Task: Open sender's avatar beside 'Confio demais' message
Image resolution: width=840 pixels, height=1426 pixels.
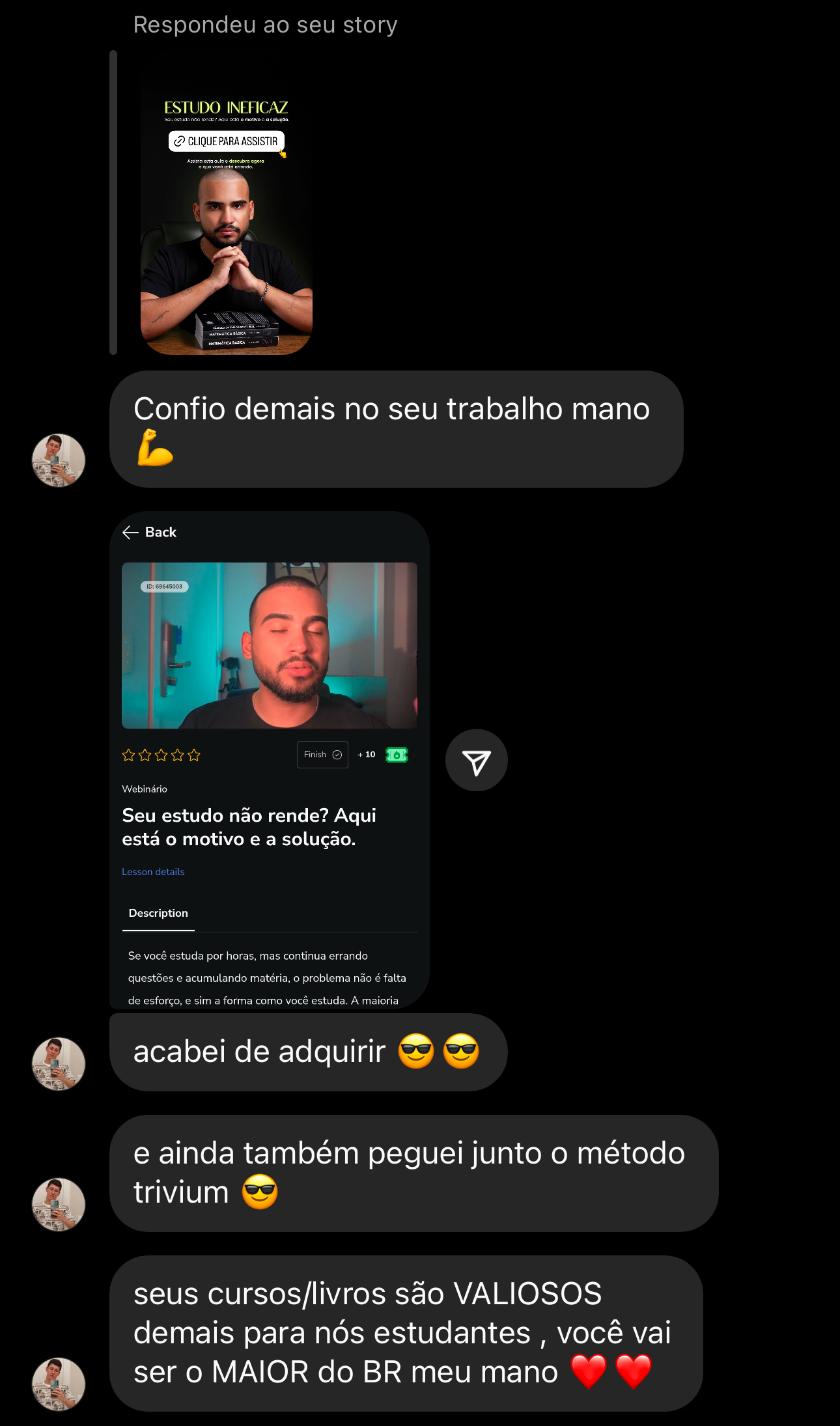Action: (59, 460)
